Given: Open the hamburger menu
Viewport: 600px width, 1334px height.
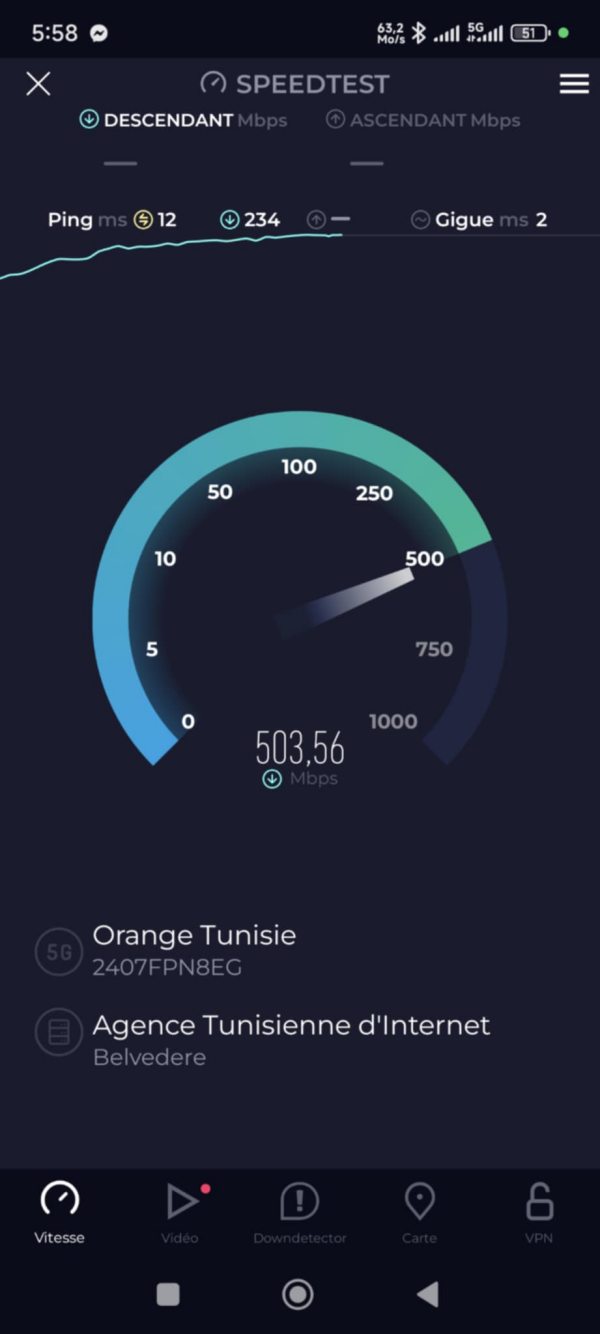Looking at the screenshot, I should click(574, 84).
